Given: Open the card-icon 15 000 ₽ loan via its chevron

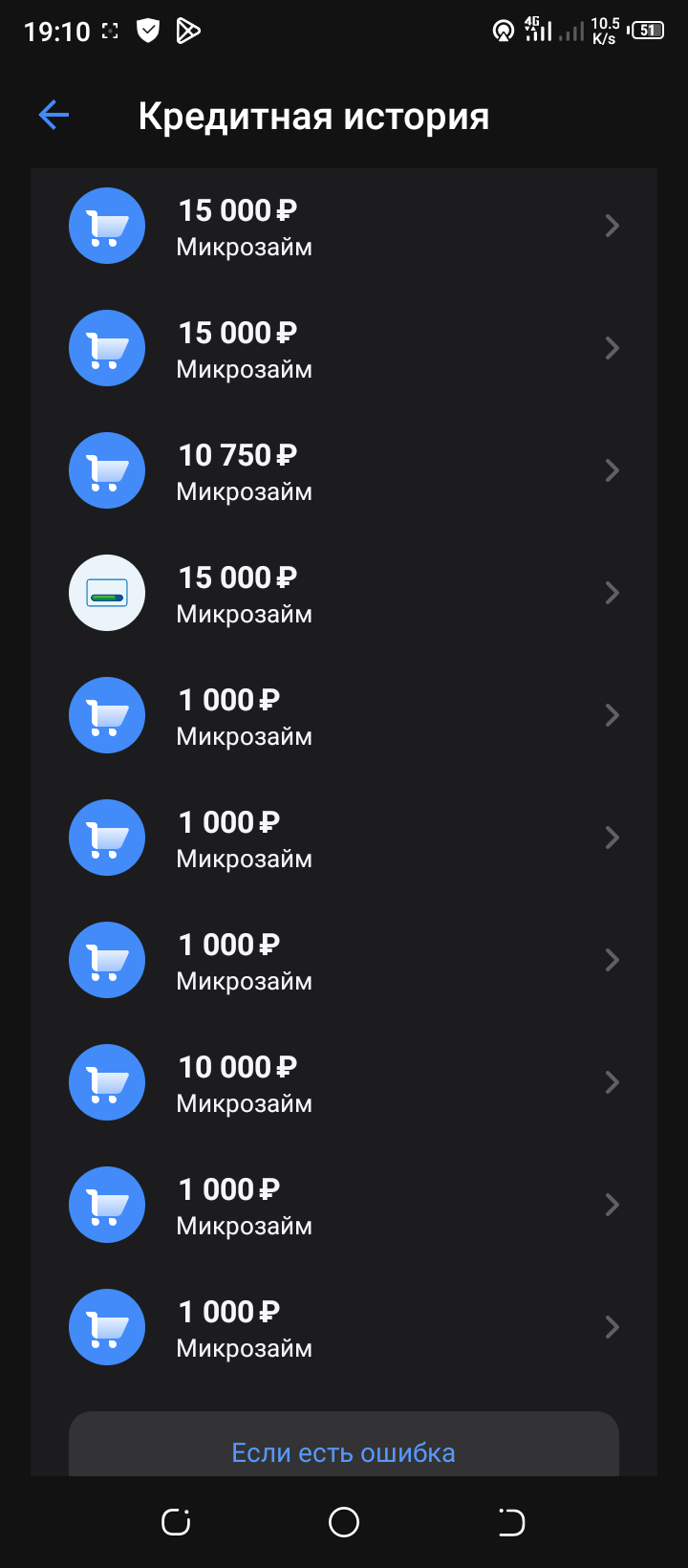Looking at the screenshot, I should (612, 593).
